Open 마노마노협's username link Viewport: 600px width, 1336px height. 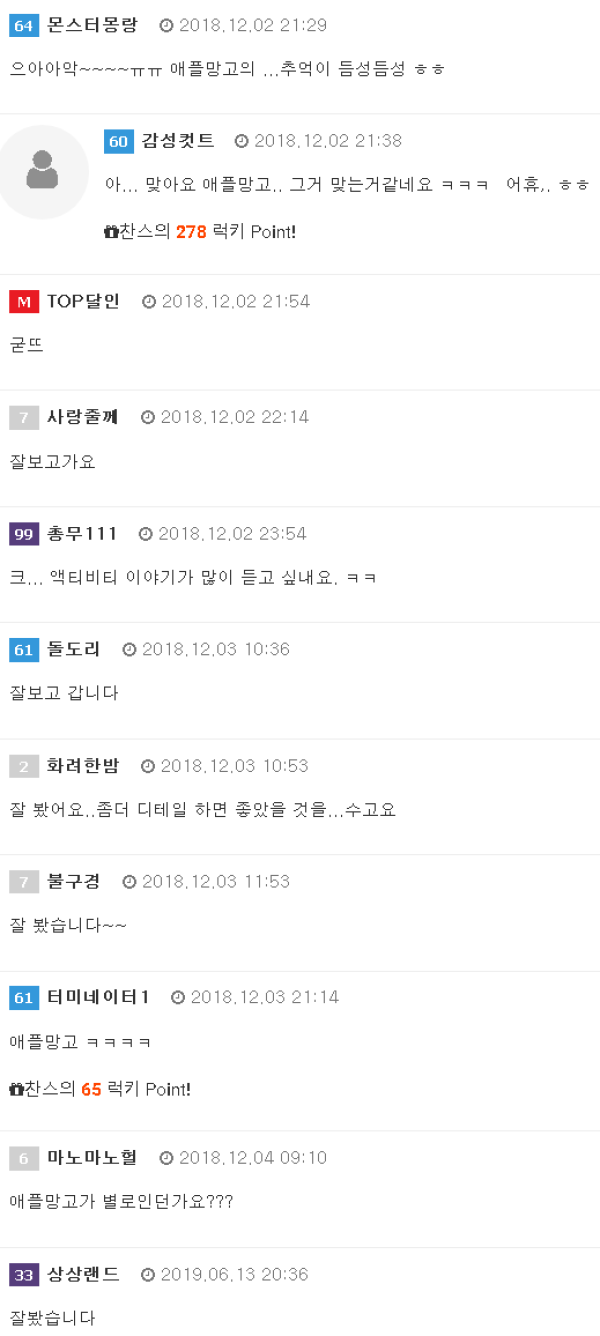pyautogui.click(x=92, y=1157)
